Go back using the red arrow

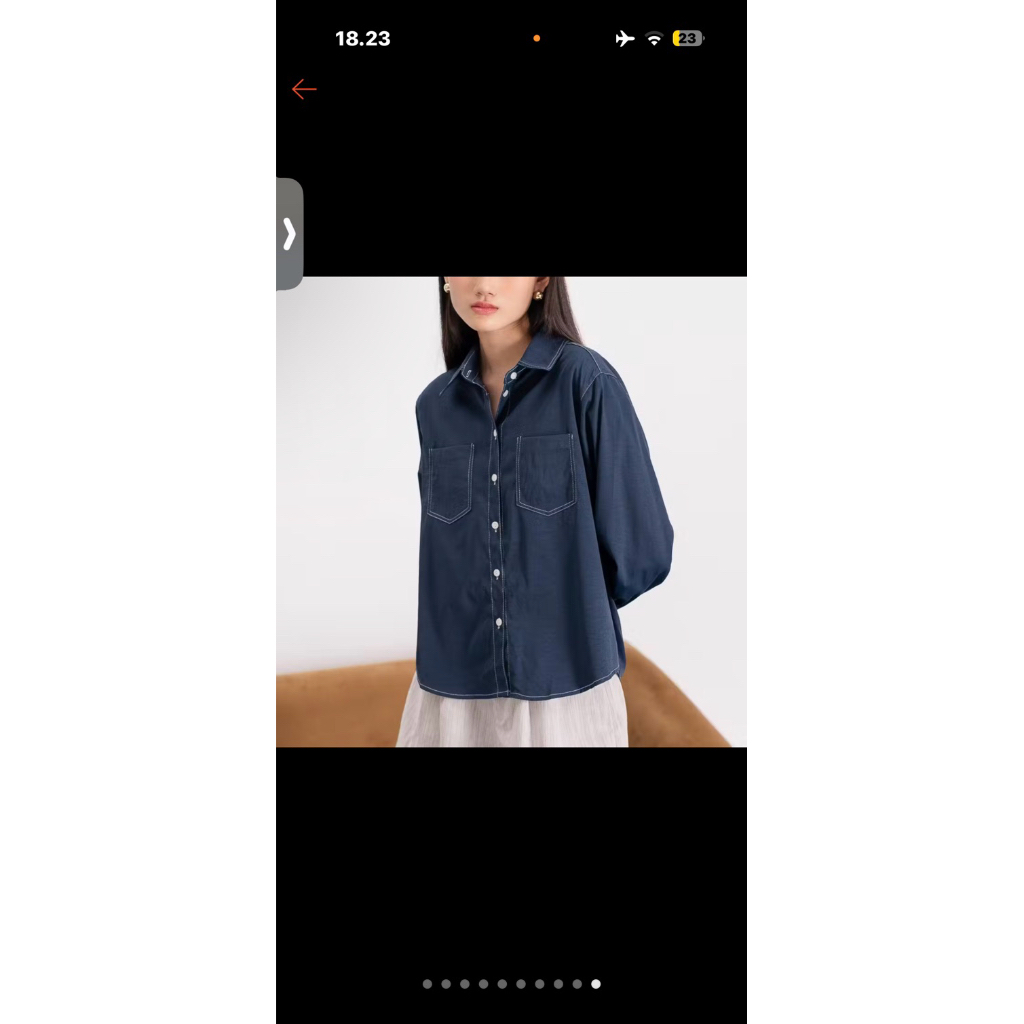tap(304, 89)
